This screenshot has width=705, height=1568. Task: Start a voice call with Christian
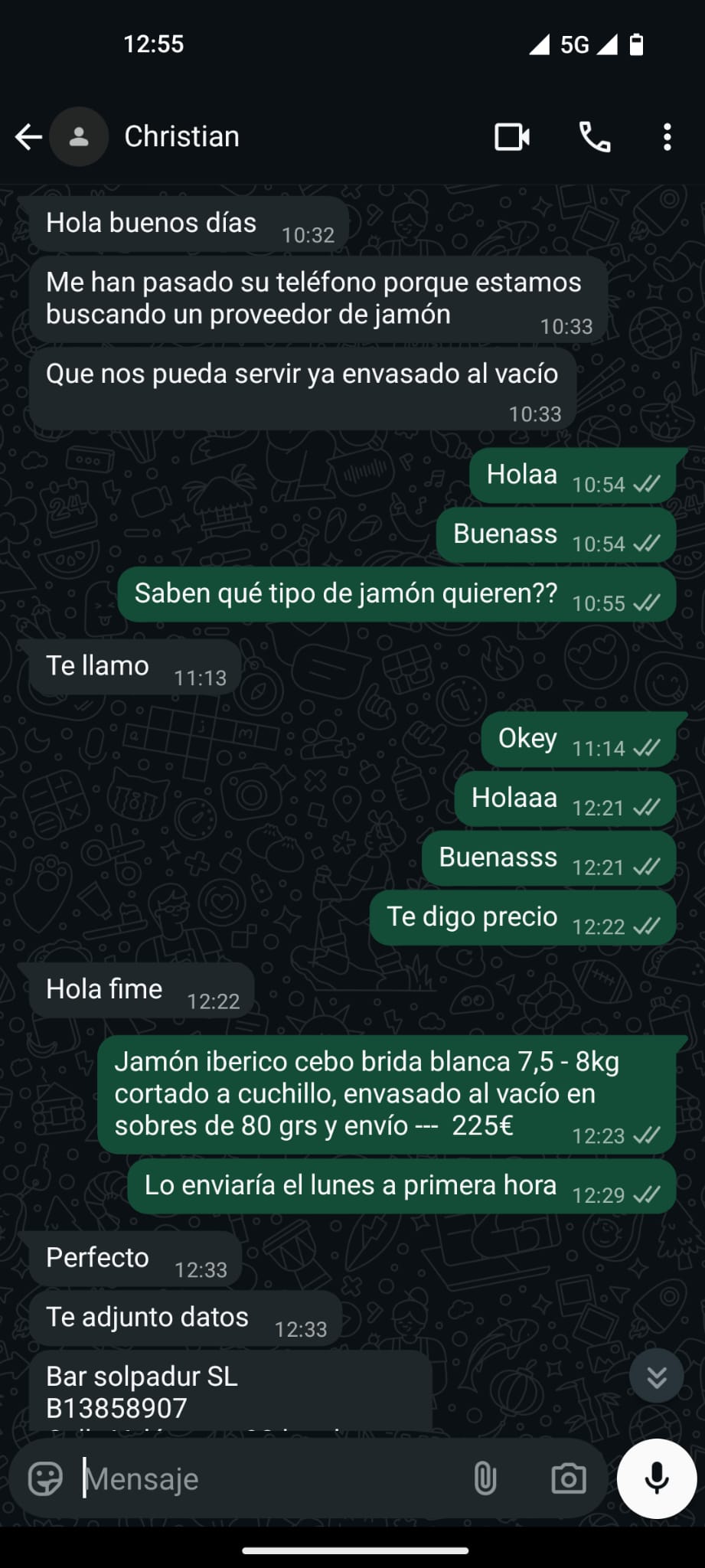tap(595, 137)
